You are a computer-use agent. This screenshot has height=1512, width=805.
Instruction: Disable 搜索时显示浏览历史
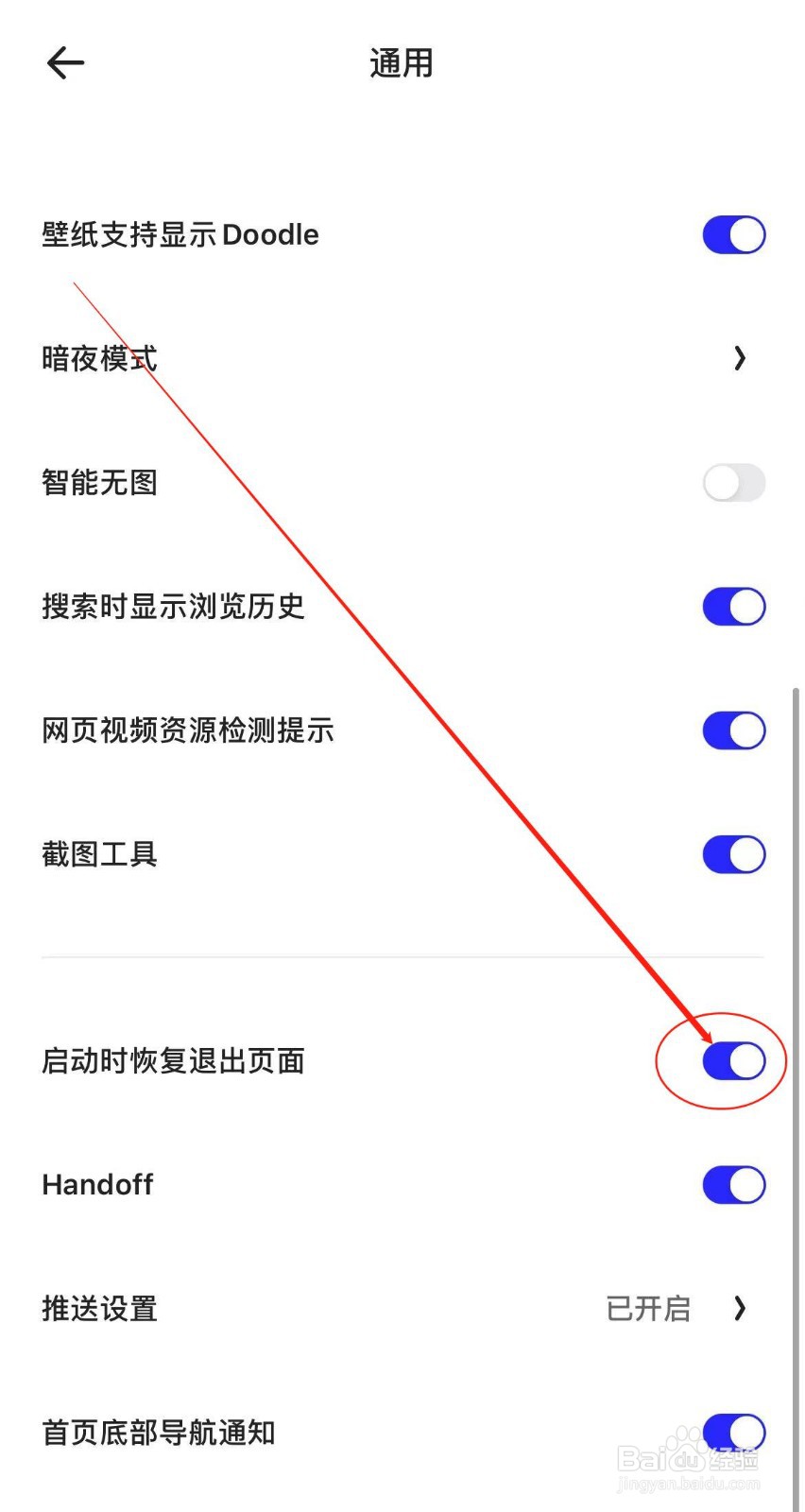[733, 606]
